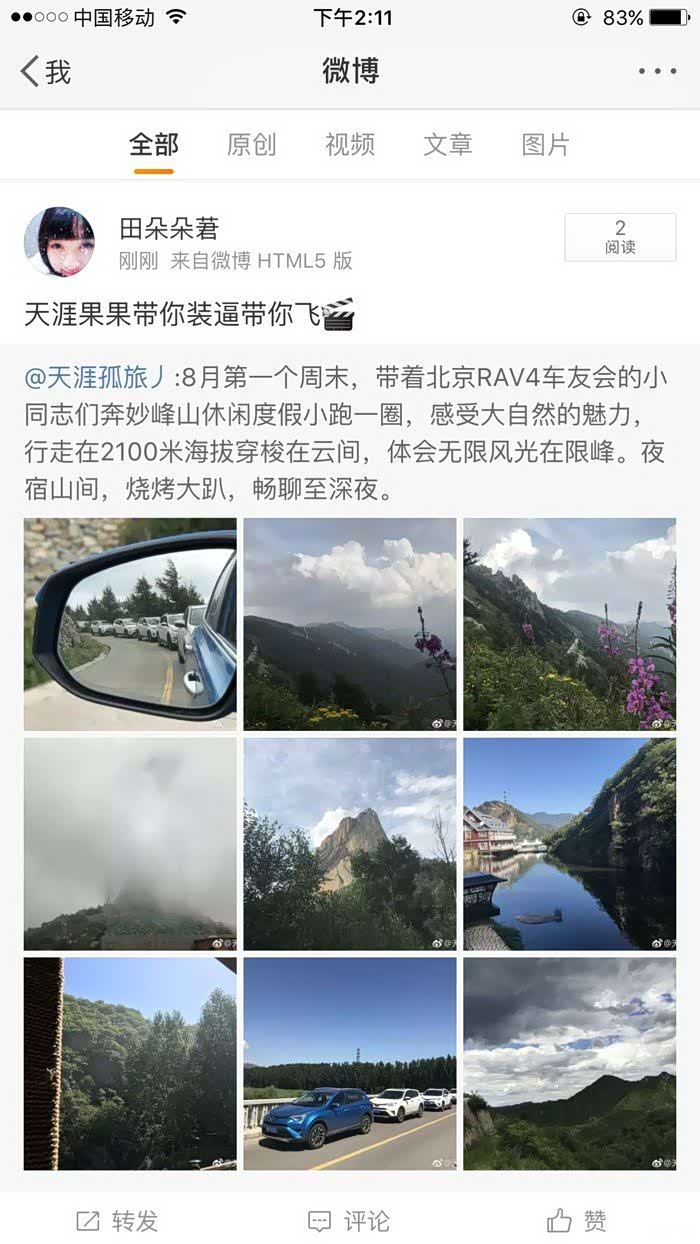
Task: Switch to the 原创 tab
Action: pos(251,145)
